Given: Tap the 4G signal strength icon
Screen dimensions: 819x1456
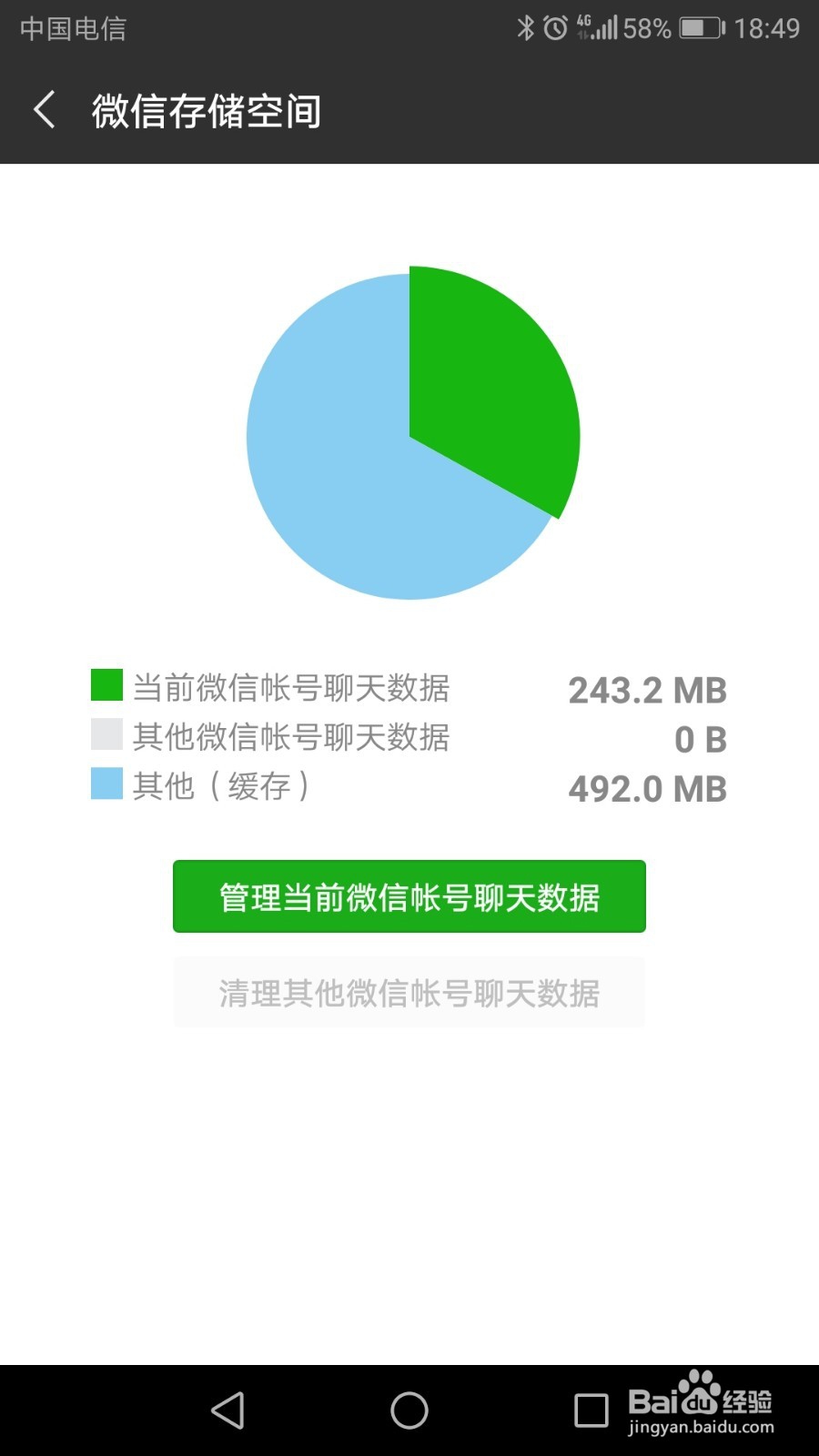Looking at the screenshot, I should coord(591,28).
